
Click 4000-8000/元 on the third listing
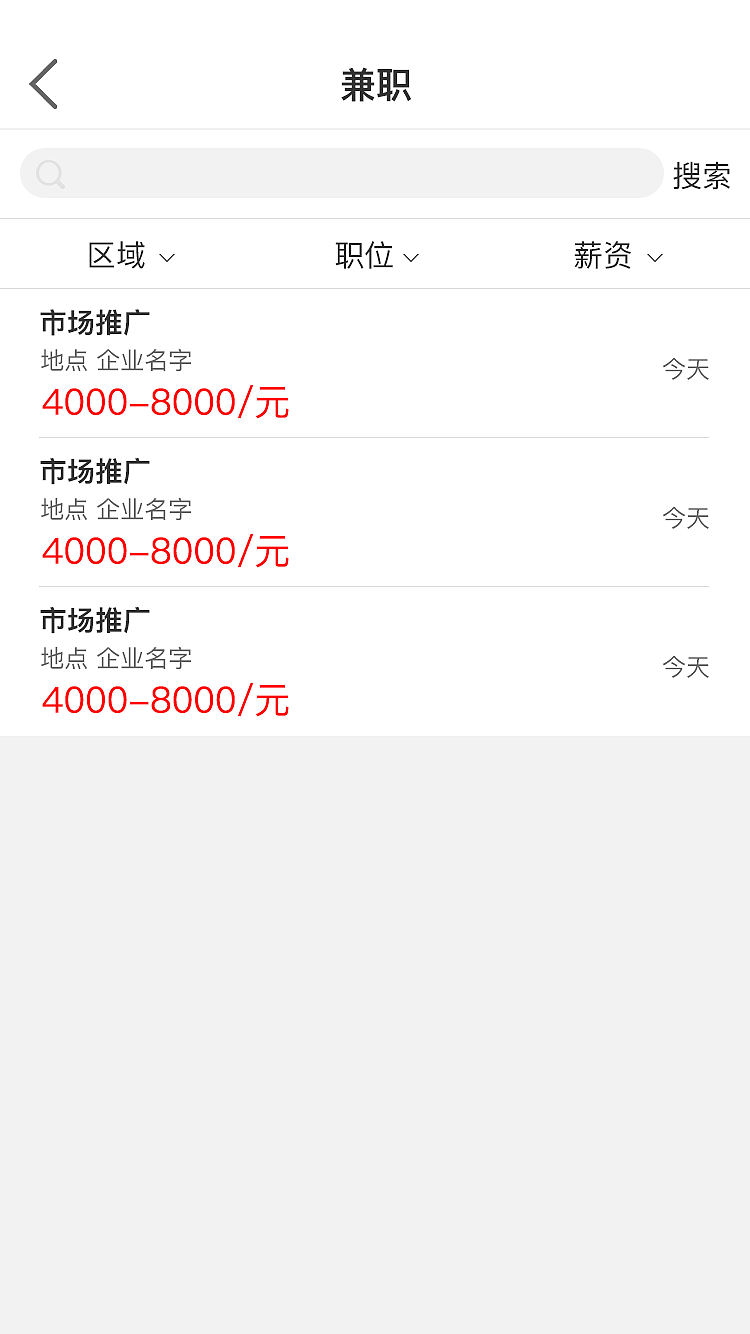165,700
